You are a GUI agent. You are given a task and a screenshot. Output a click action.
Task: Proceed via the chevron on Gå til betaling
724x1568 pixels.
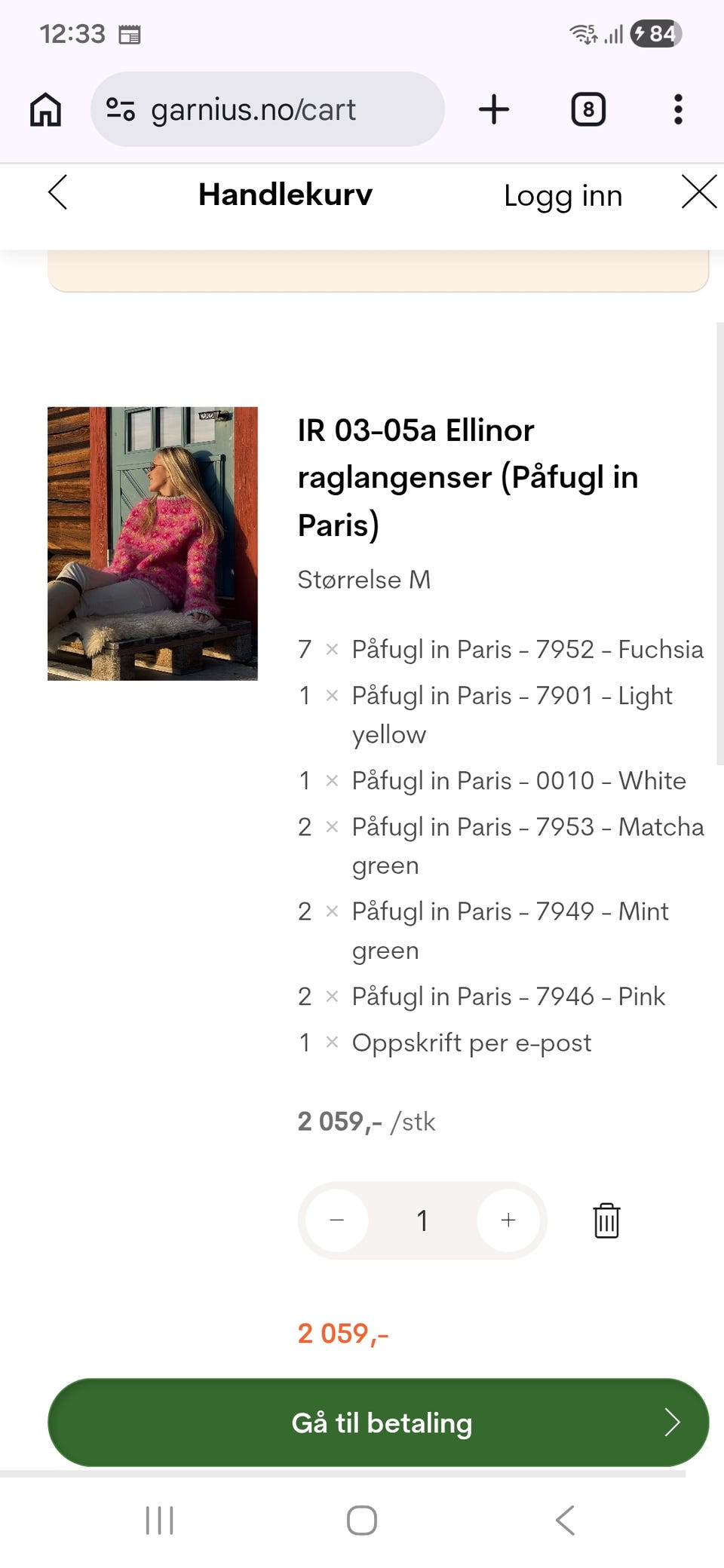click(x=673, y=1423)
